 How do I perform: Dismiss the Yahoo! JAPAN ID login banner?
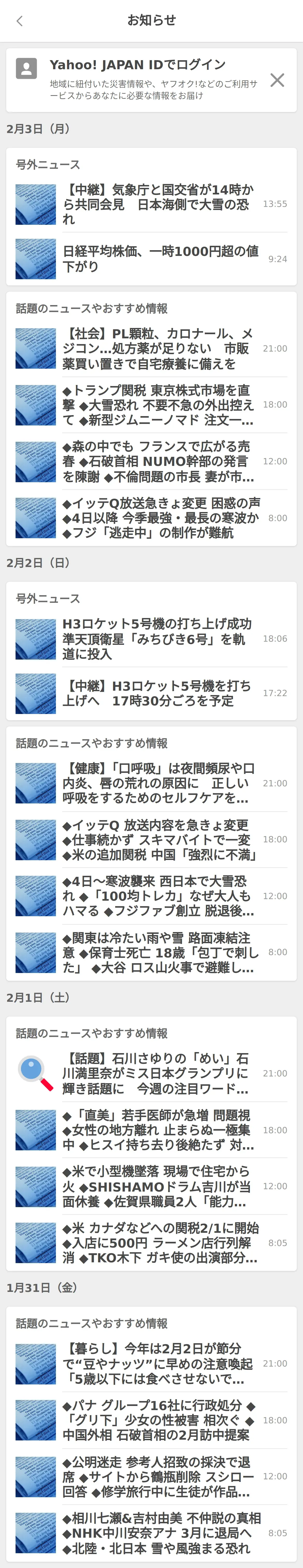tap(277, 80)
